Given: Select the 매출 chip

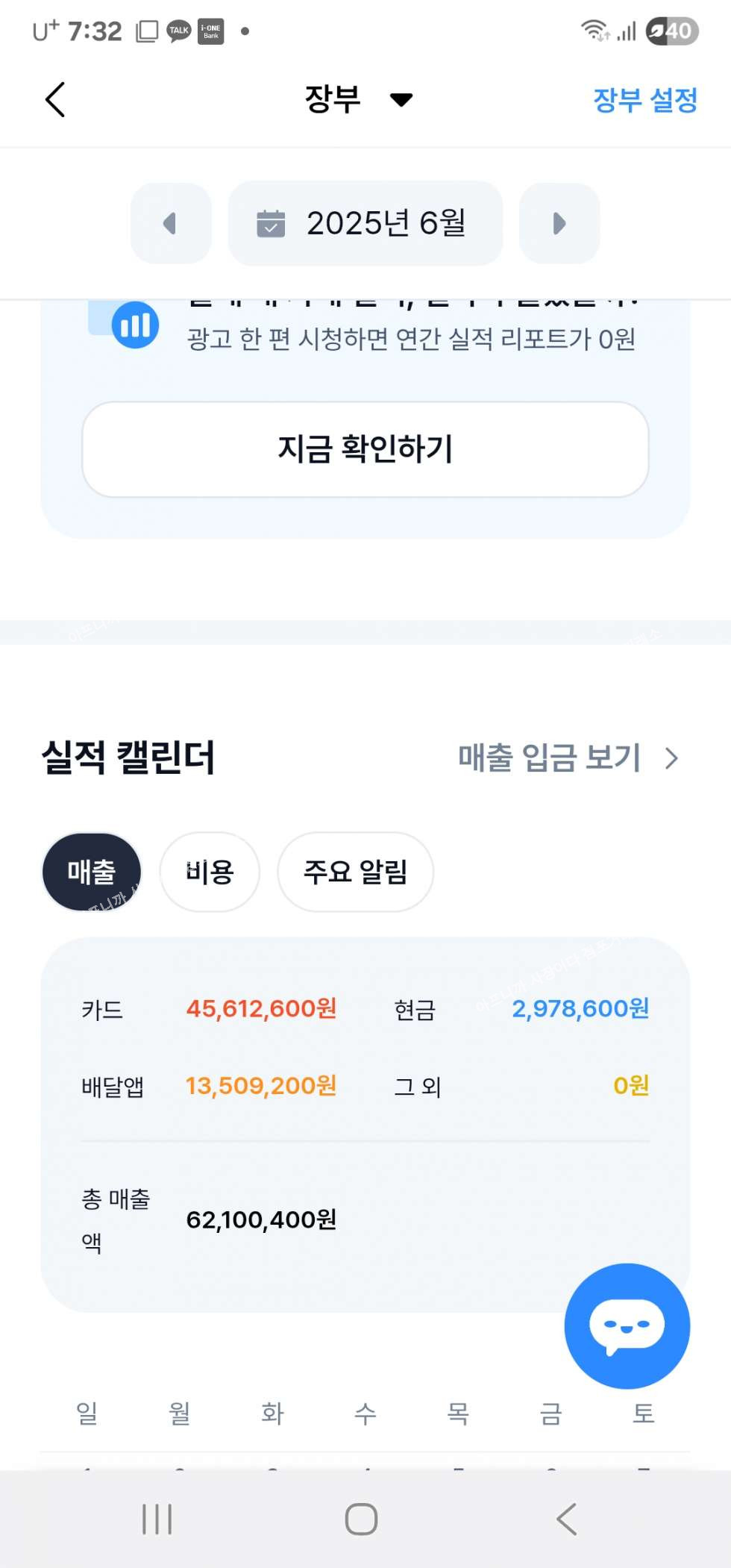Looking at the screenshot, I should tap(92, 872).
